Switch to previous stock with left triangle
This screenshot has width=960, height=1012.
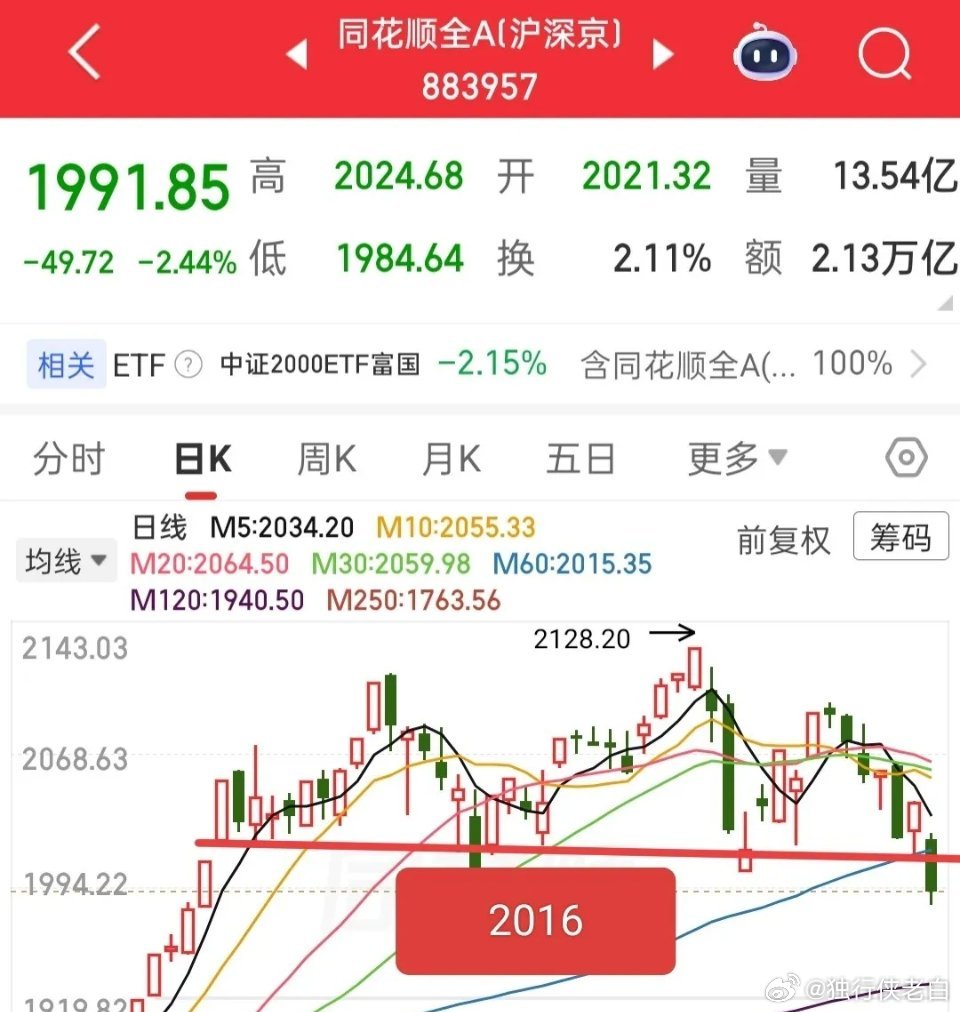pyautogui.click(x=296, y=55)
